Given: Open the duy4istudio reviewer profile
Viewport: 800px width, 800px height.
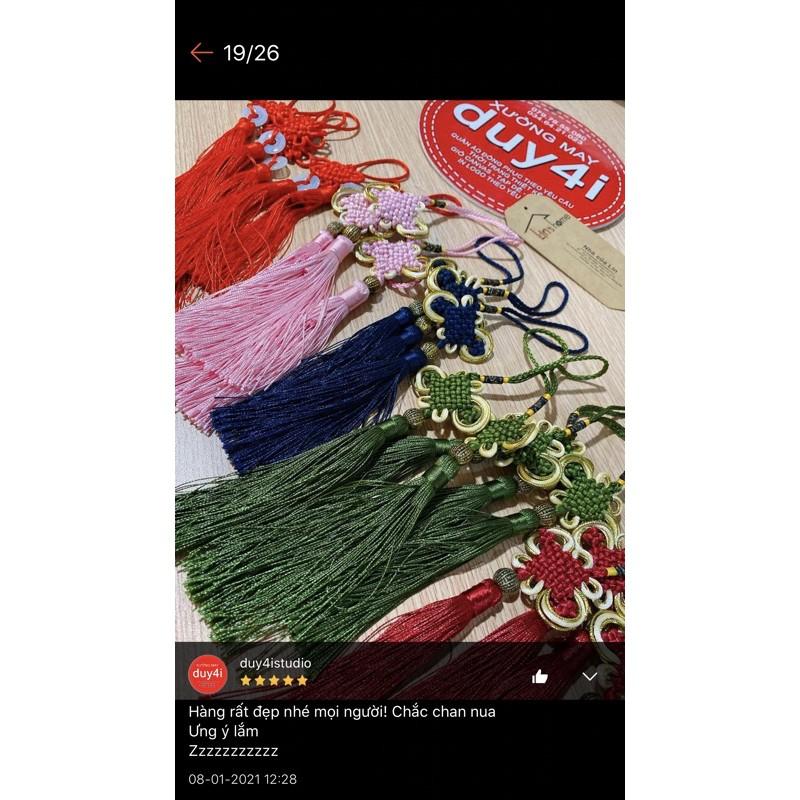Looking at the screenshot, I should (208, 674).
